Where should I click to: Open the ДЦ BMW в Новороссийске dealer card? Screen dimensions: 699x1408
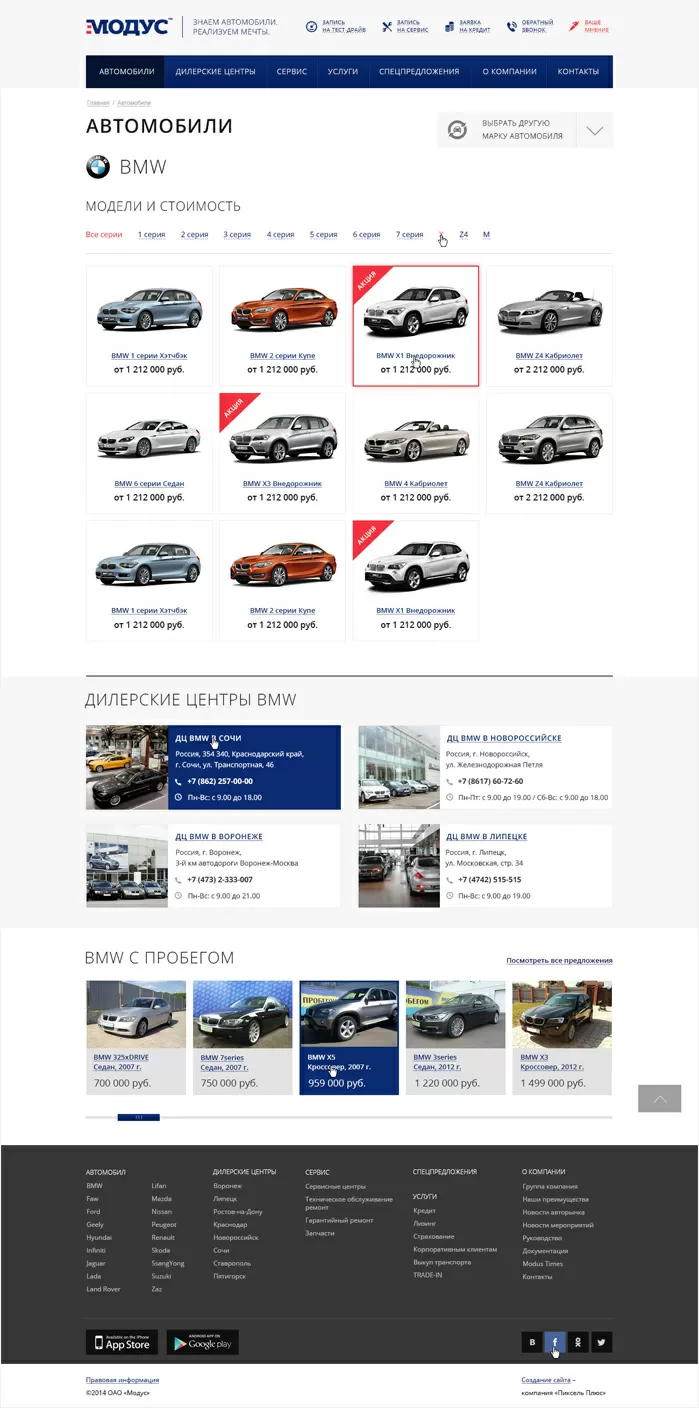(503, 738)
